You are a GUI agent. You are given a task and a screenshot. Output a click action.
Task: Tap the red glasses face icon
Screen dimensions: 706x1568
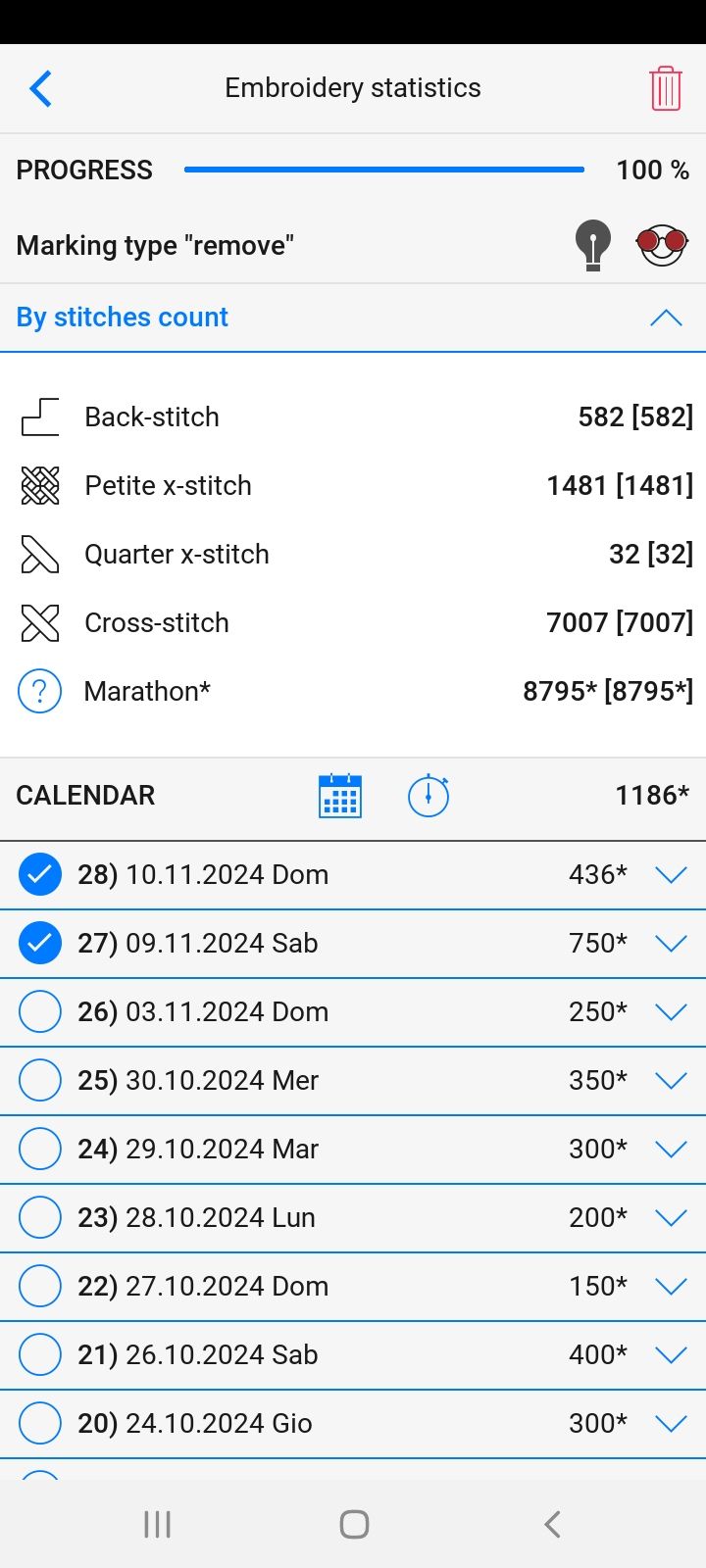coord(662,244)
